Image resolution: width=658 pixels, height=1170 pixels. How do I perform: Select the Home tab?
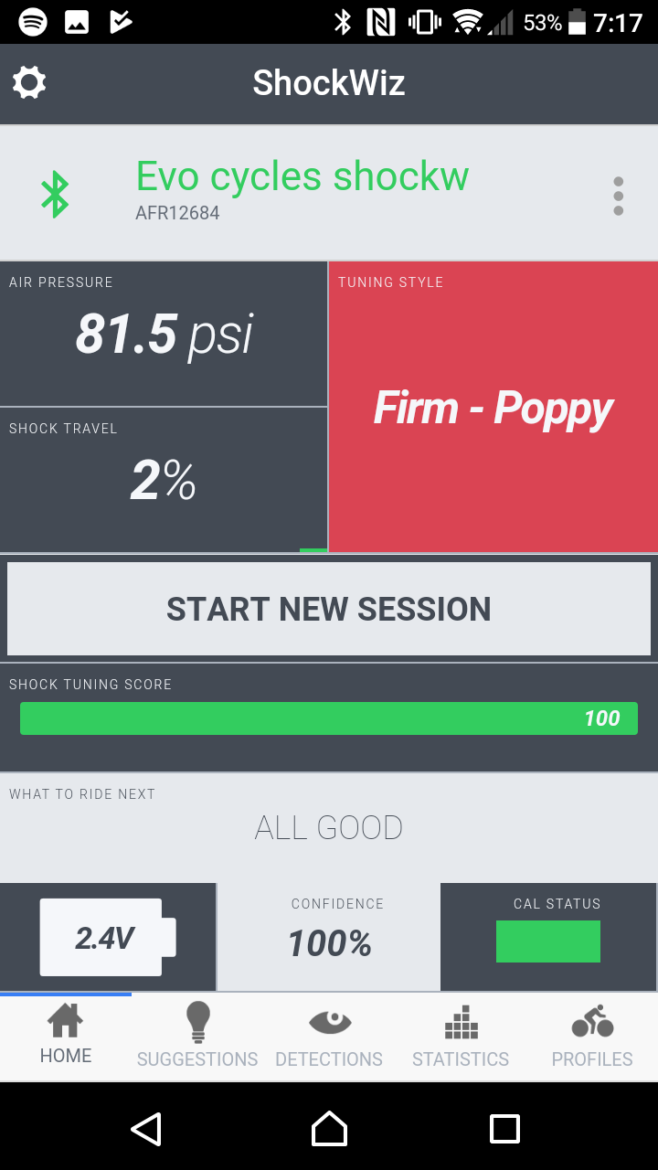66,1036
